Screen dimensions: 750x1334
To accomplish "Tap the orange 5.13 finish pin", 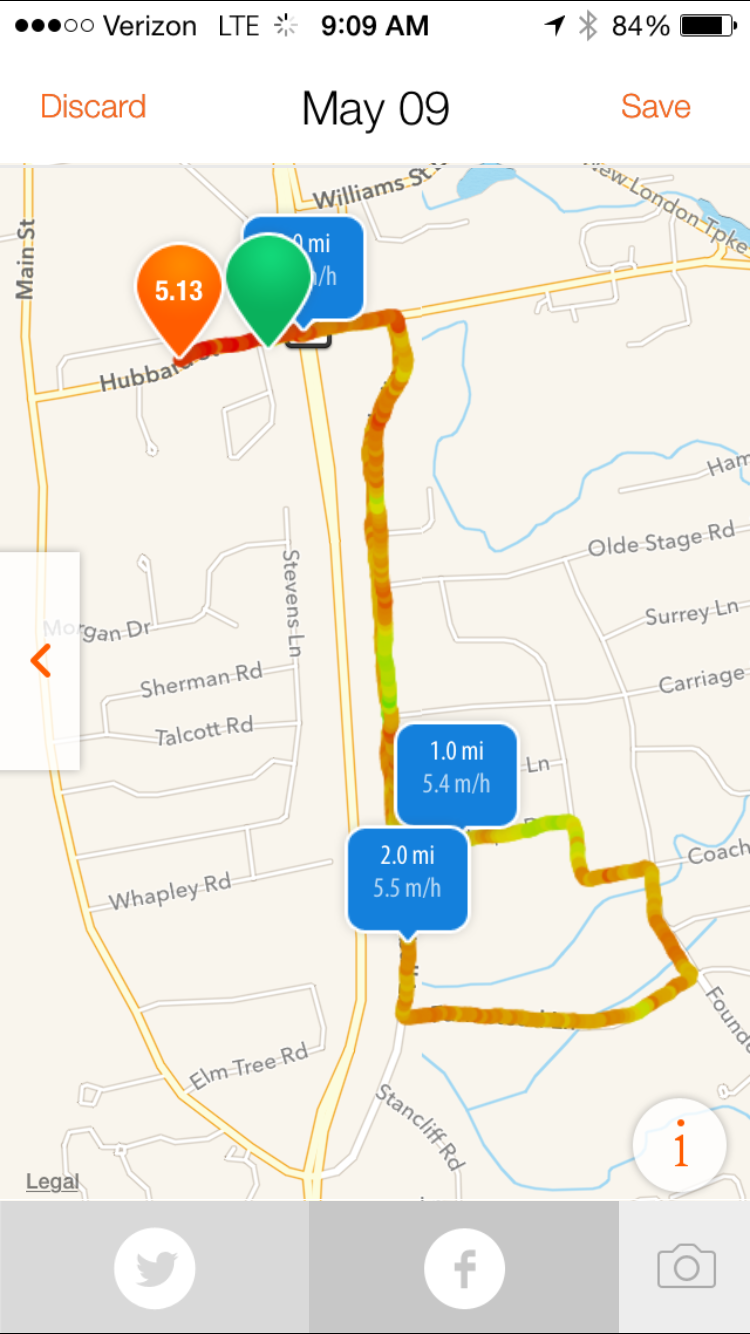I will coord(179,293).
